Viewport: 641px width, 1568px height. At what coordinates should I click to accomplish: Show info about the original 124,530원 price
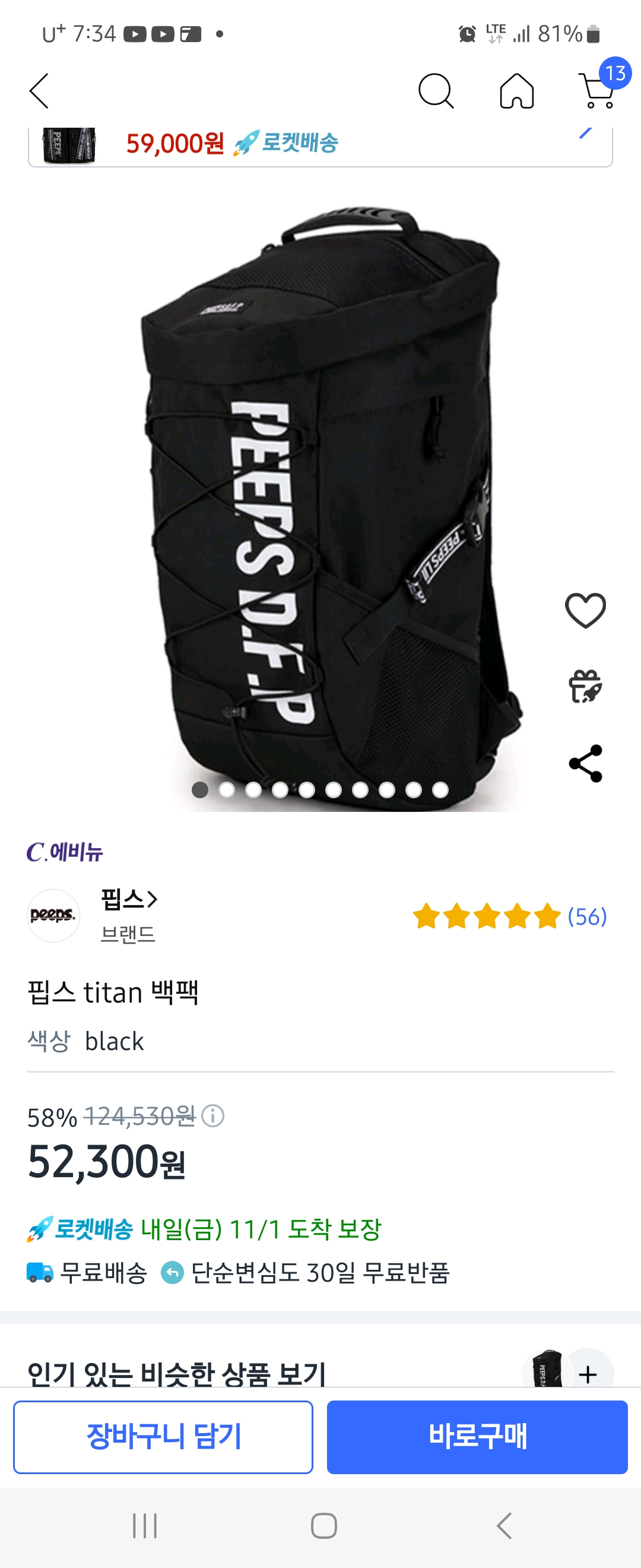(213, 1117)
